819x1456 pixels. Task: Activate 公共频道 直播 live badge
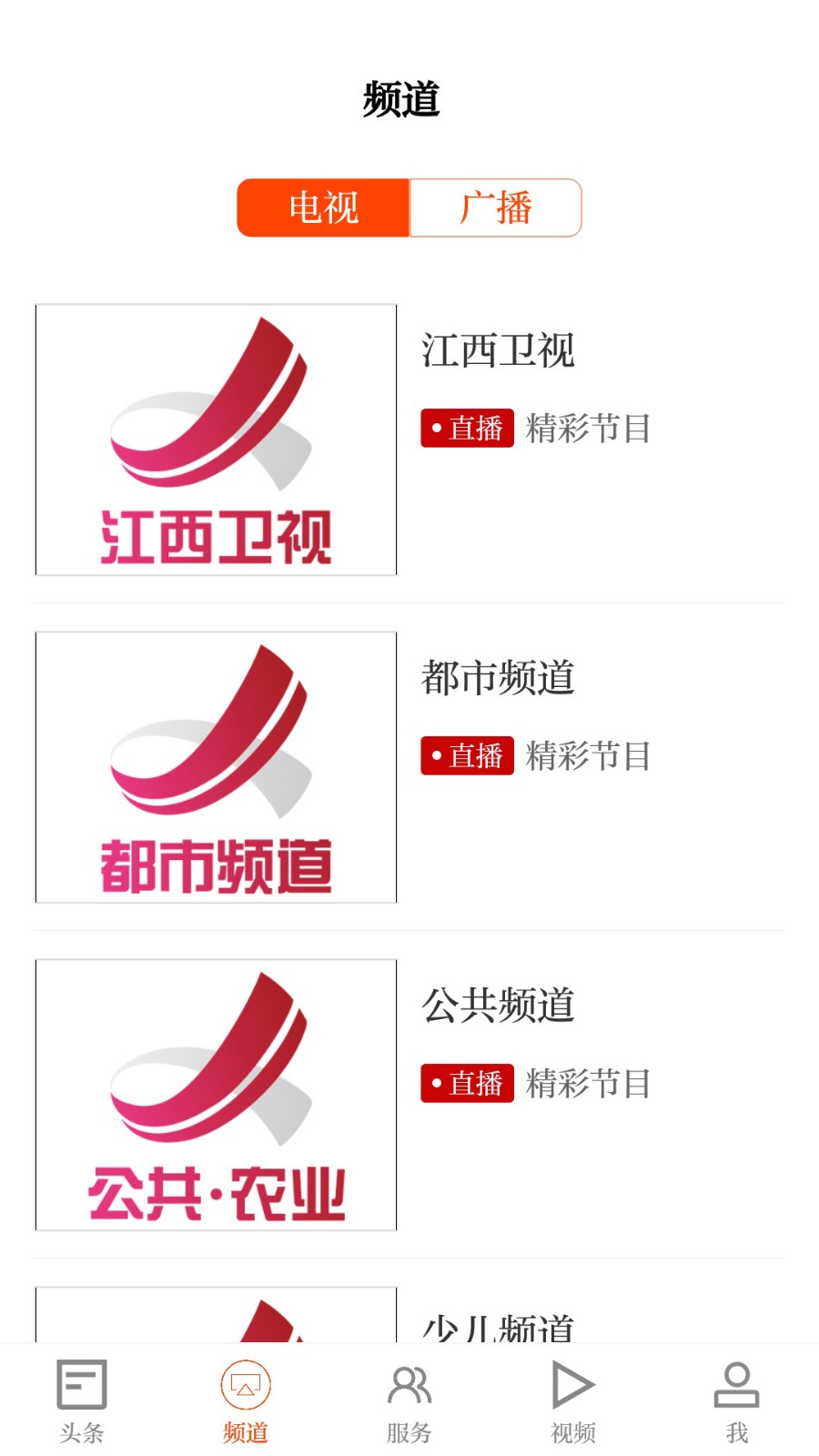click(467, 1083)
